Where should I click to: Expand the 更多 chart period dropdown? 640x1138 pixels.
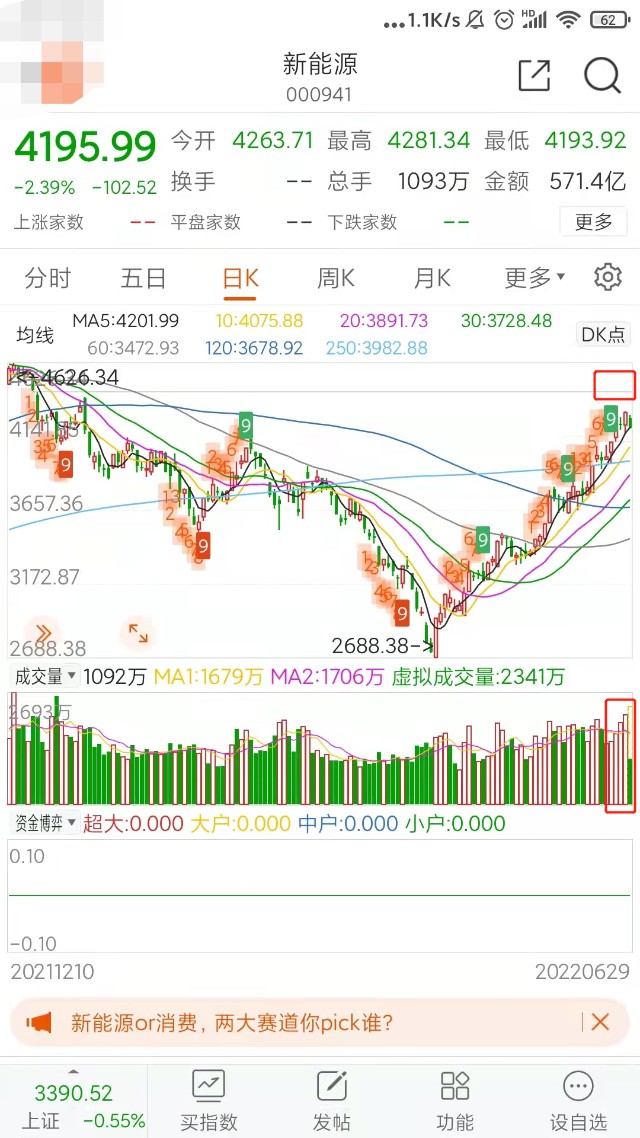point(534,278)
